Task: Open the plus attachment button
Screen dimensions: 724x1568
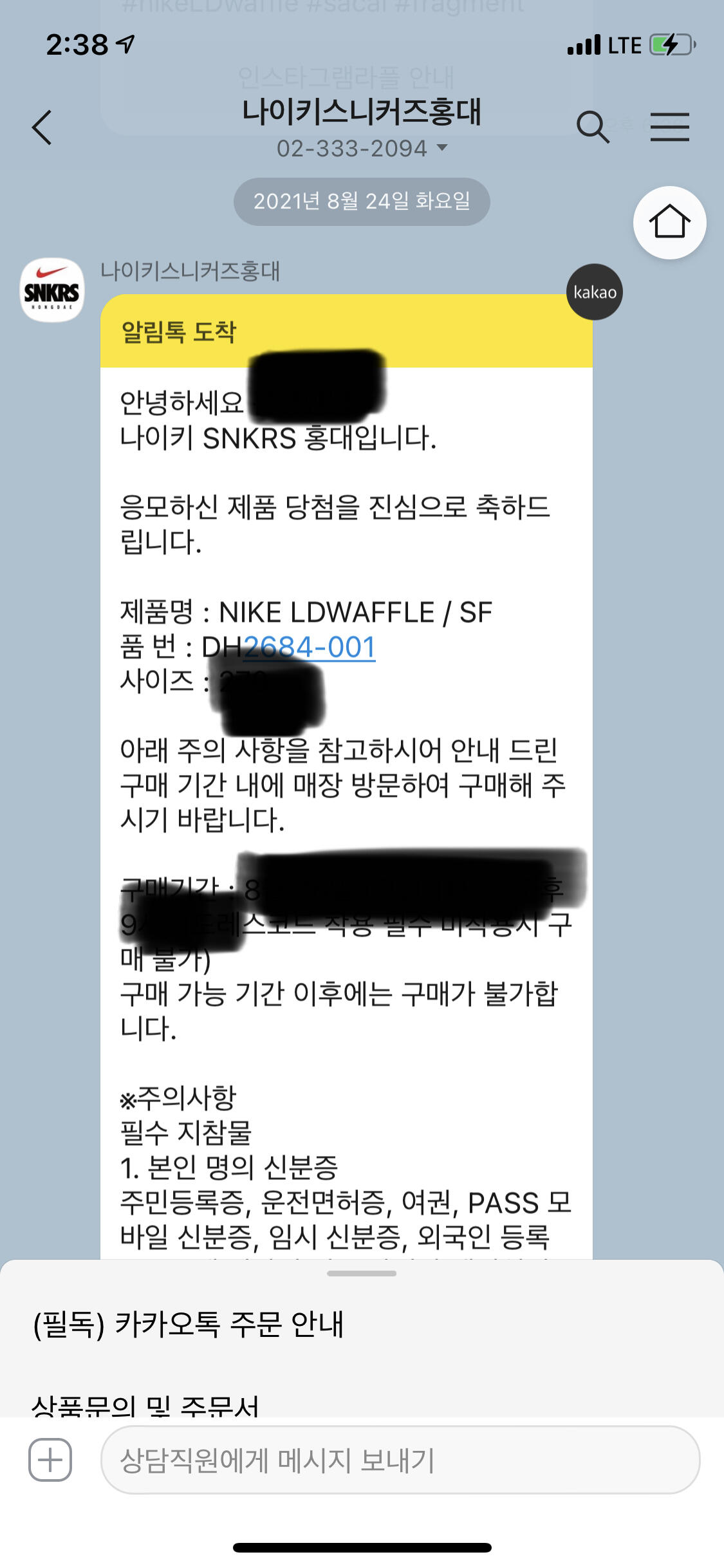Action: point(50,1460)
